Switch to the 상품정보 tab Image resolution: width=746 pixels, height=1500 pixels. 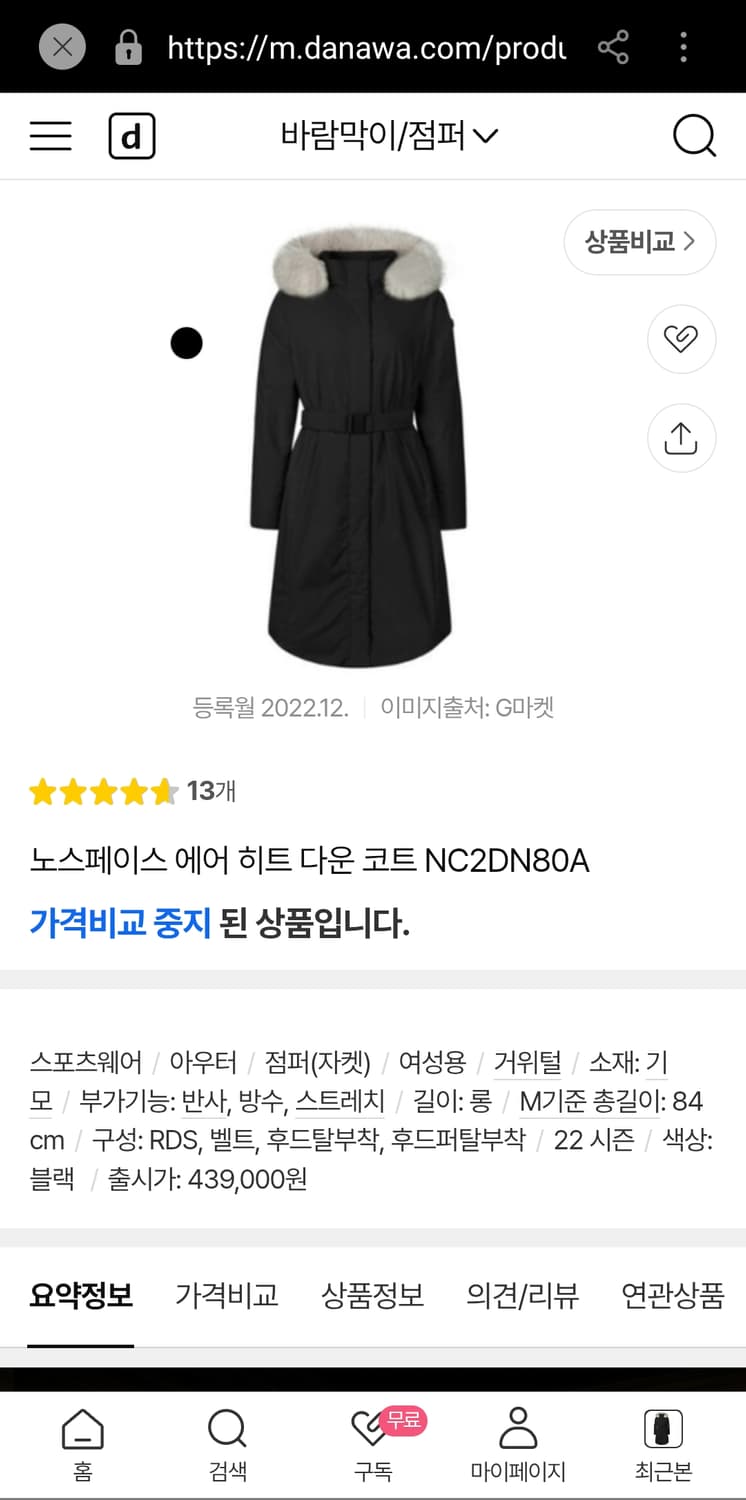(x=373, y=1293)
